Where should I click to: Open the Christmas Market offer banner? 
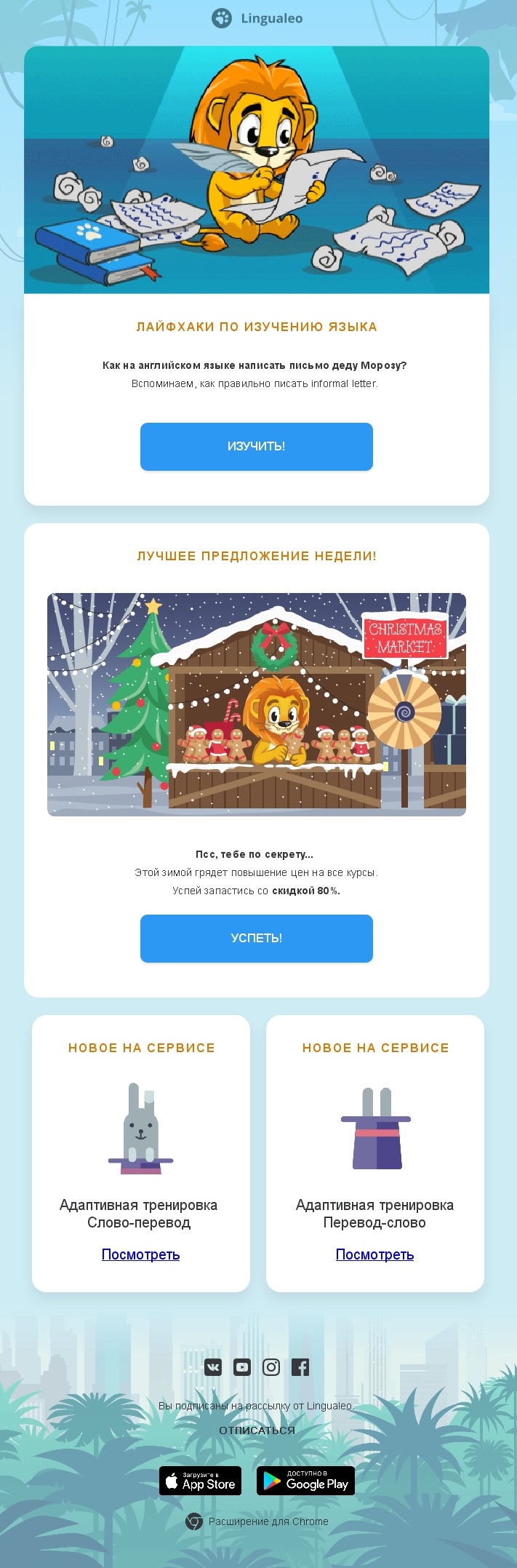tap(256, 704)
